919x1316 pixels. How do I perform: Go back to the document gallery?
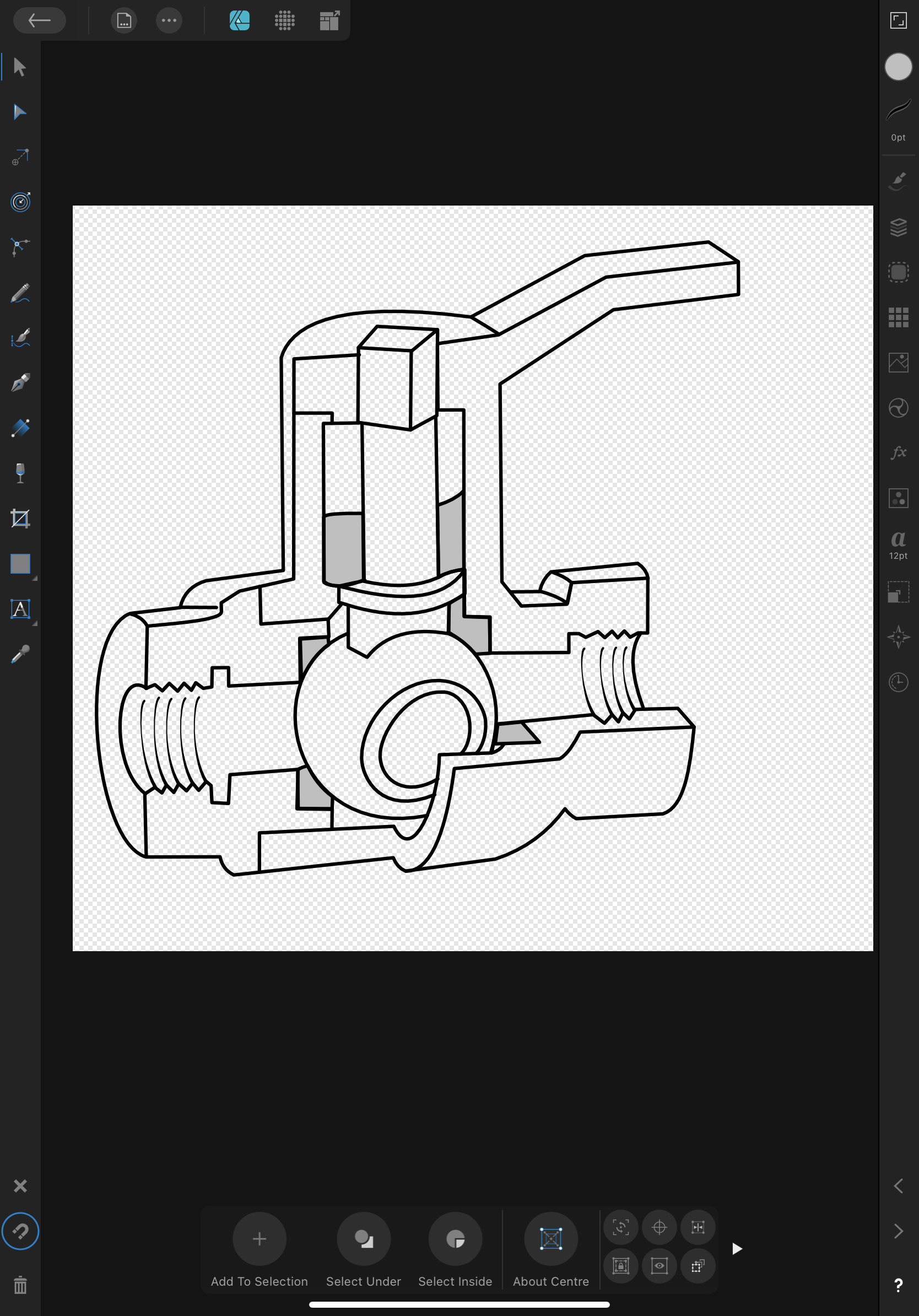tap(39, 20)
